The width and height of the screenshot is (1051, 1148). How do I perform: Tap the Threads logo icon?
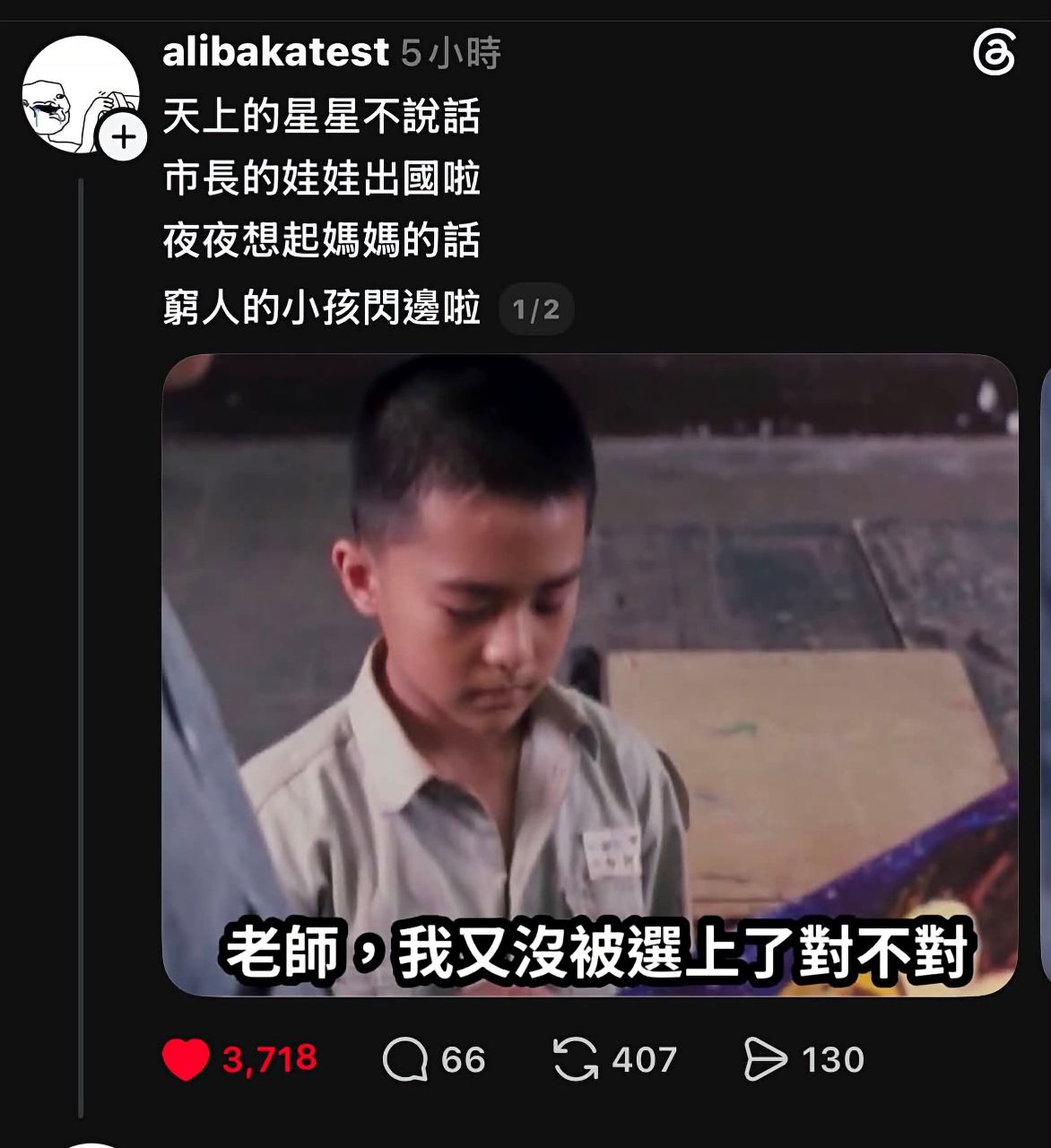click(x=994, y=54)
